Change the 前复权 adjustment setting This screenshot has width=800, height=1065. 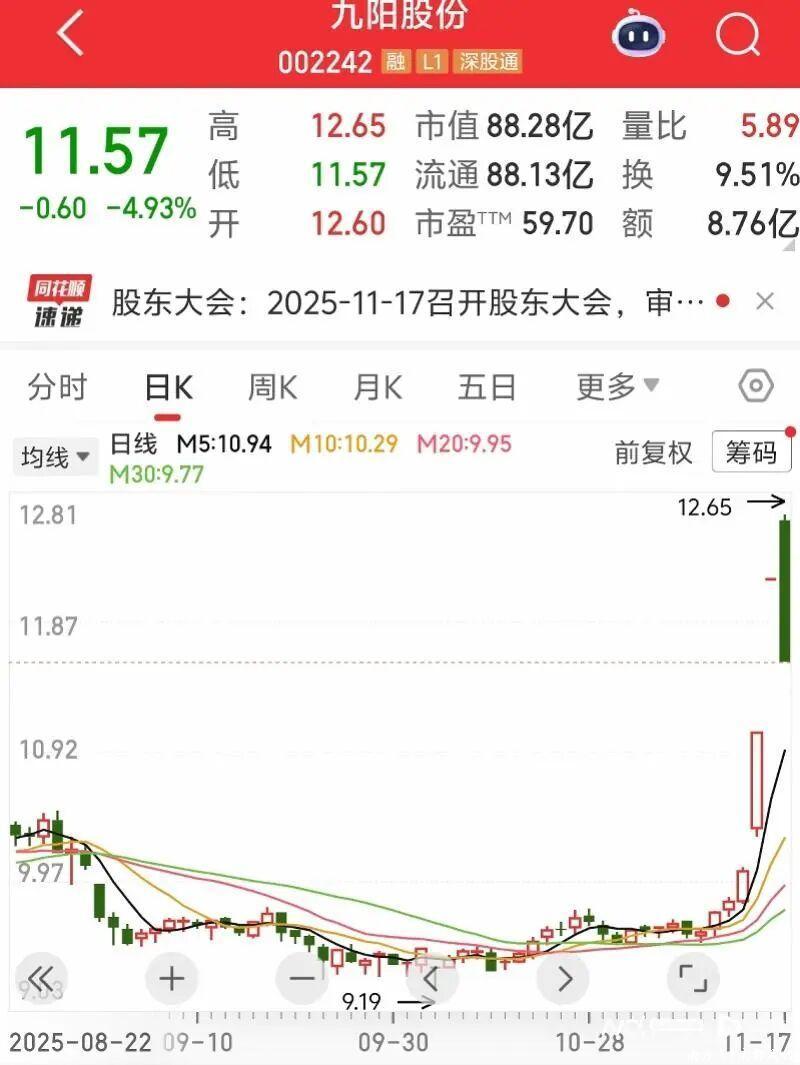653,453
